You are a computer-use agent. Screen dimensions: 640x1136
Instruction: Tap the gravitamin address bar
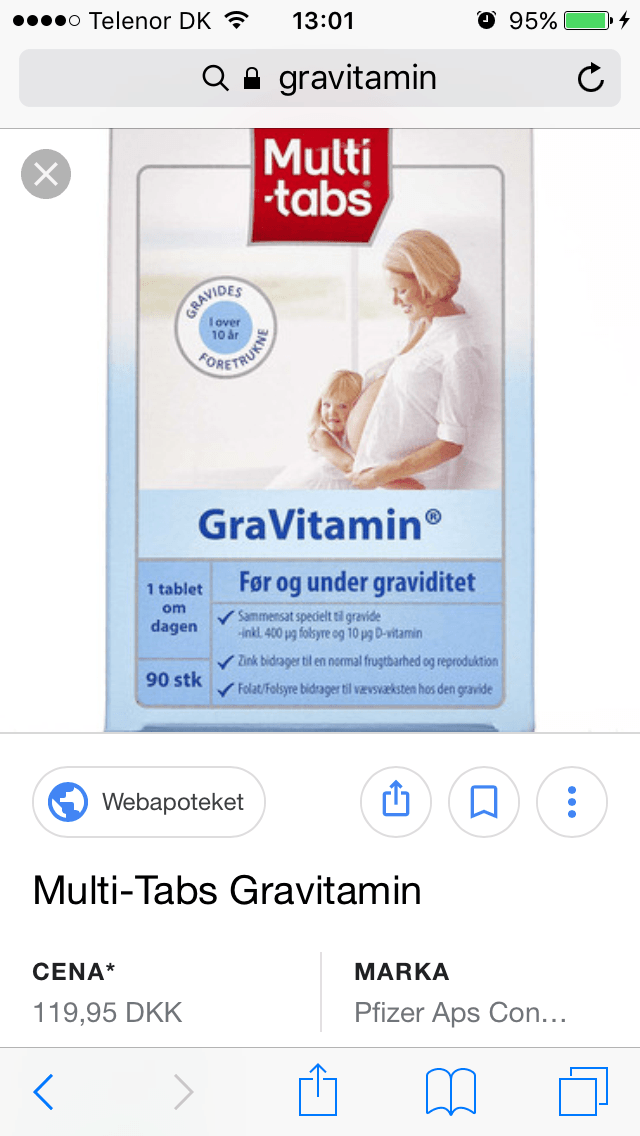320,78
